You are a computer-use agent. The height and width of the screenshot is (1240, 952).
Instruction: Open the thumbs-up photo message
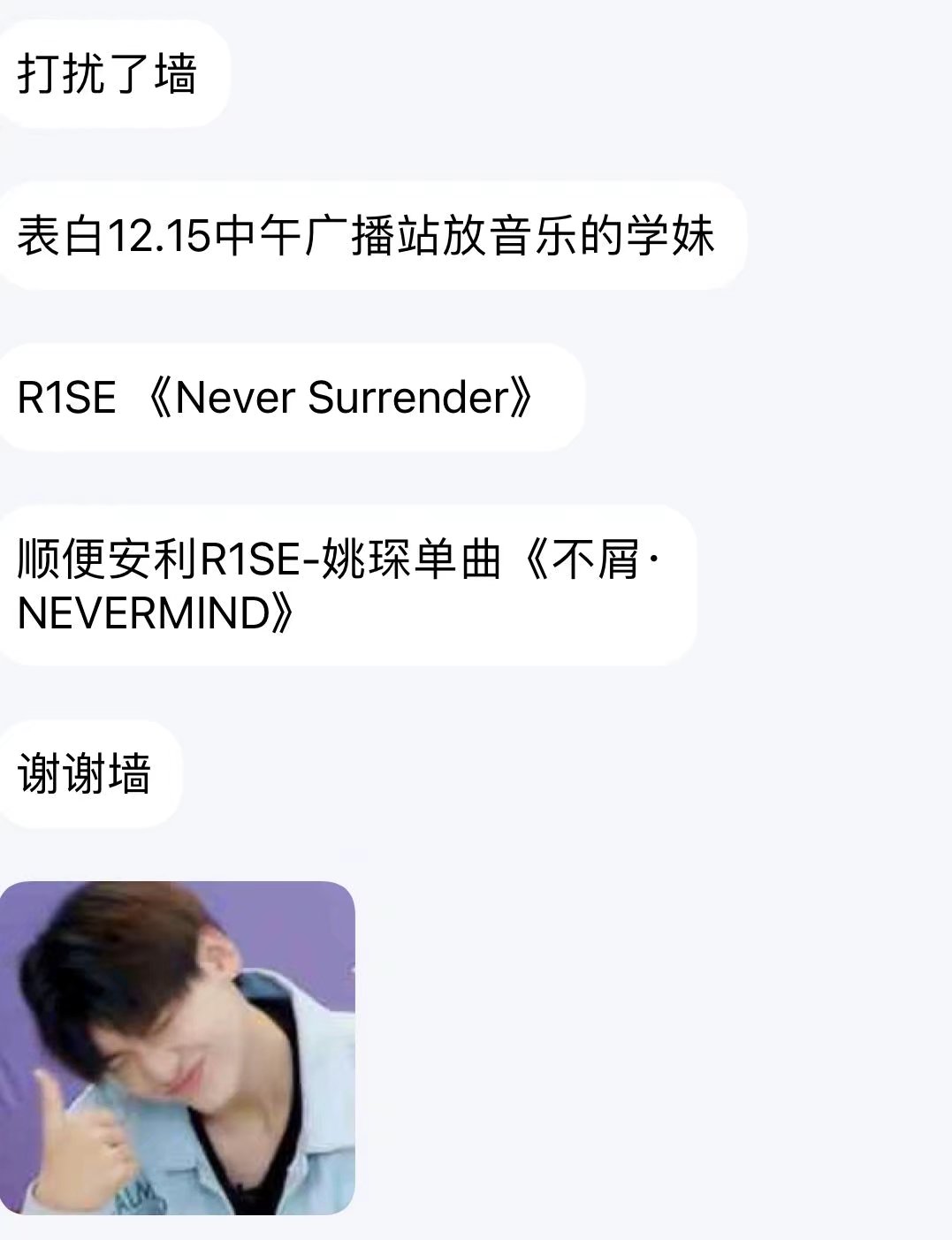(177, 1047)
